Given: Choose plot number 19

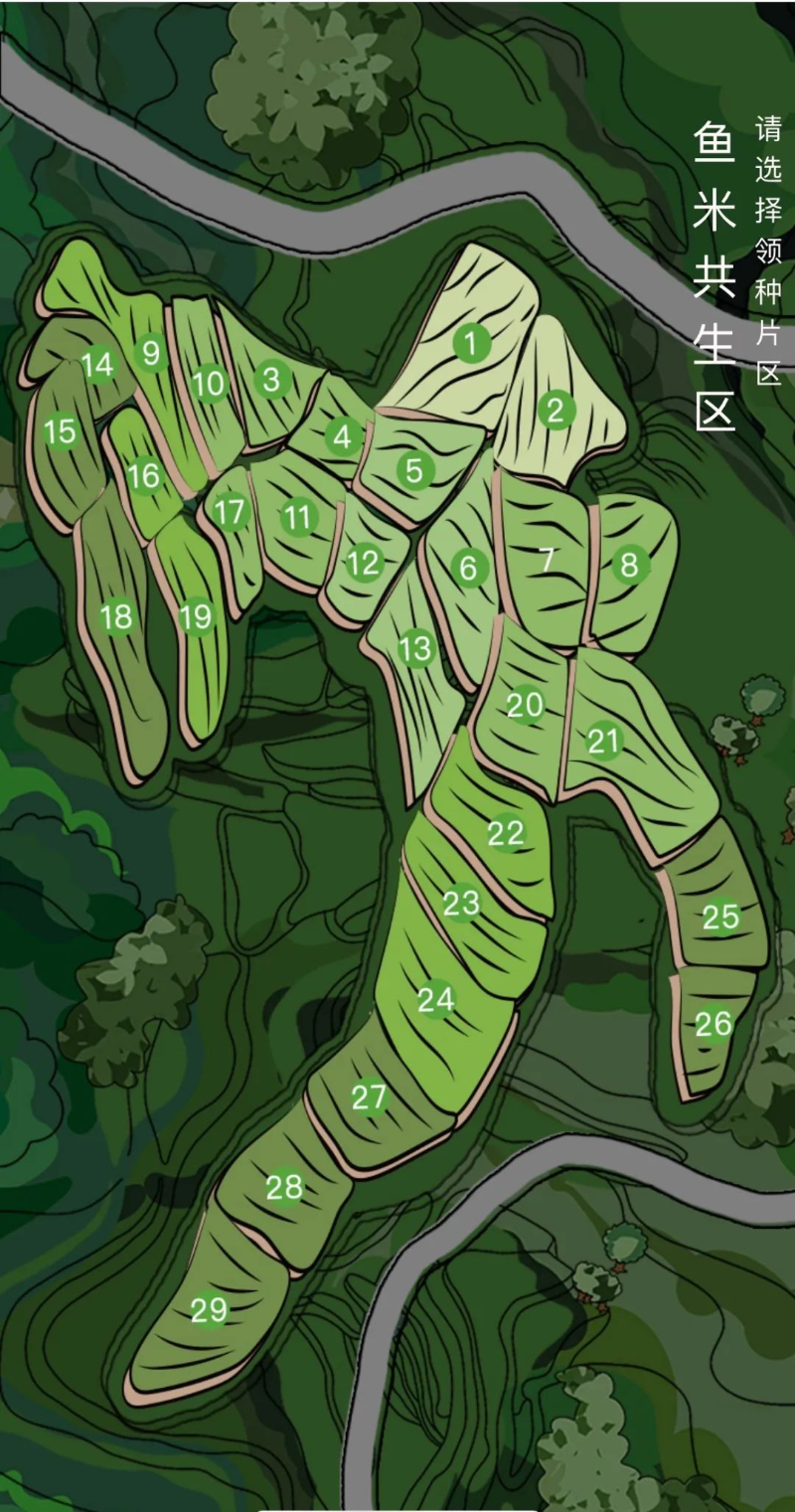Looking at the screenshot, I should pyautogui.click(x=196, y=617).
